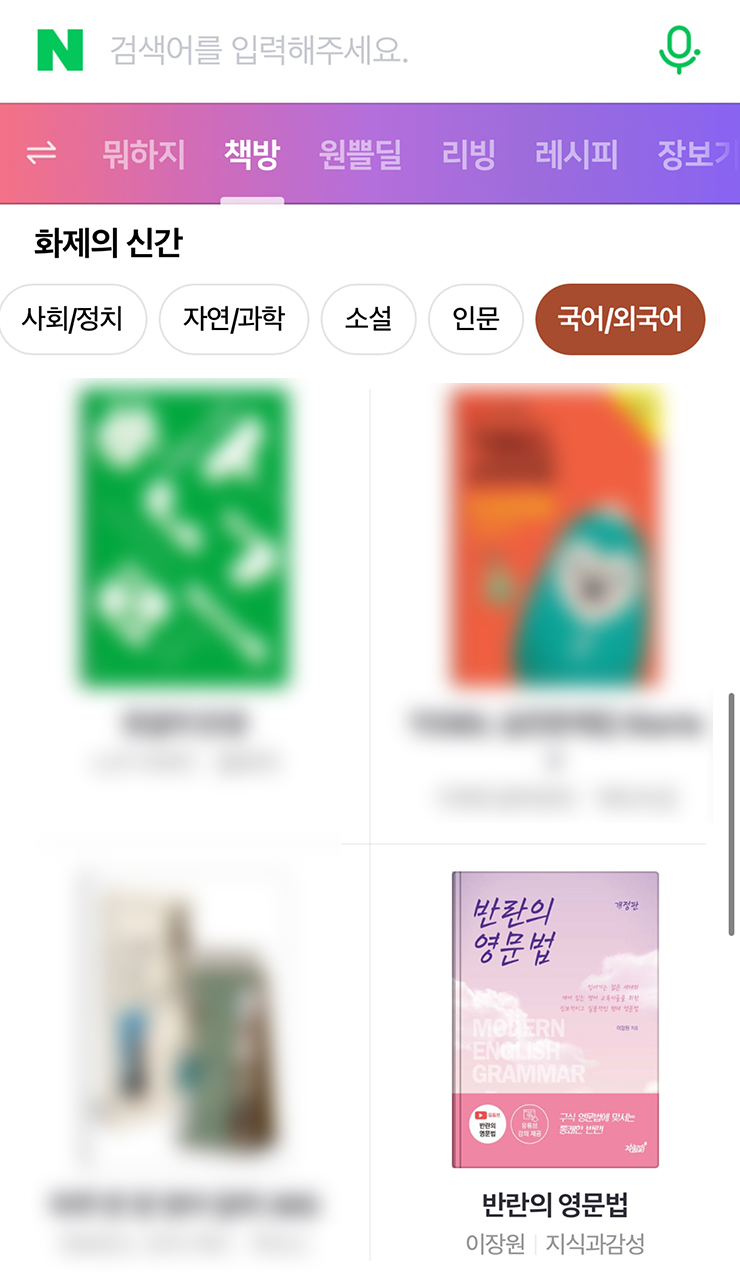Select the 책방 tab
The height and width of the screenshot is (1281, 740).
(252, 155)
